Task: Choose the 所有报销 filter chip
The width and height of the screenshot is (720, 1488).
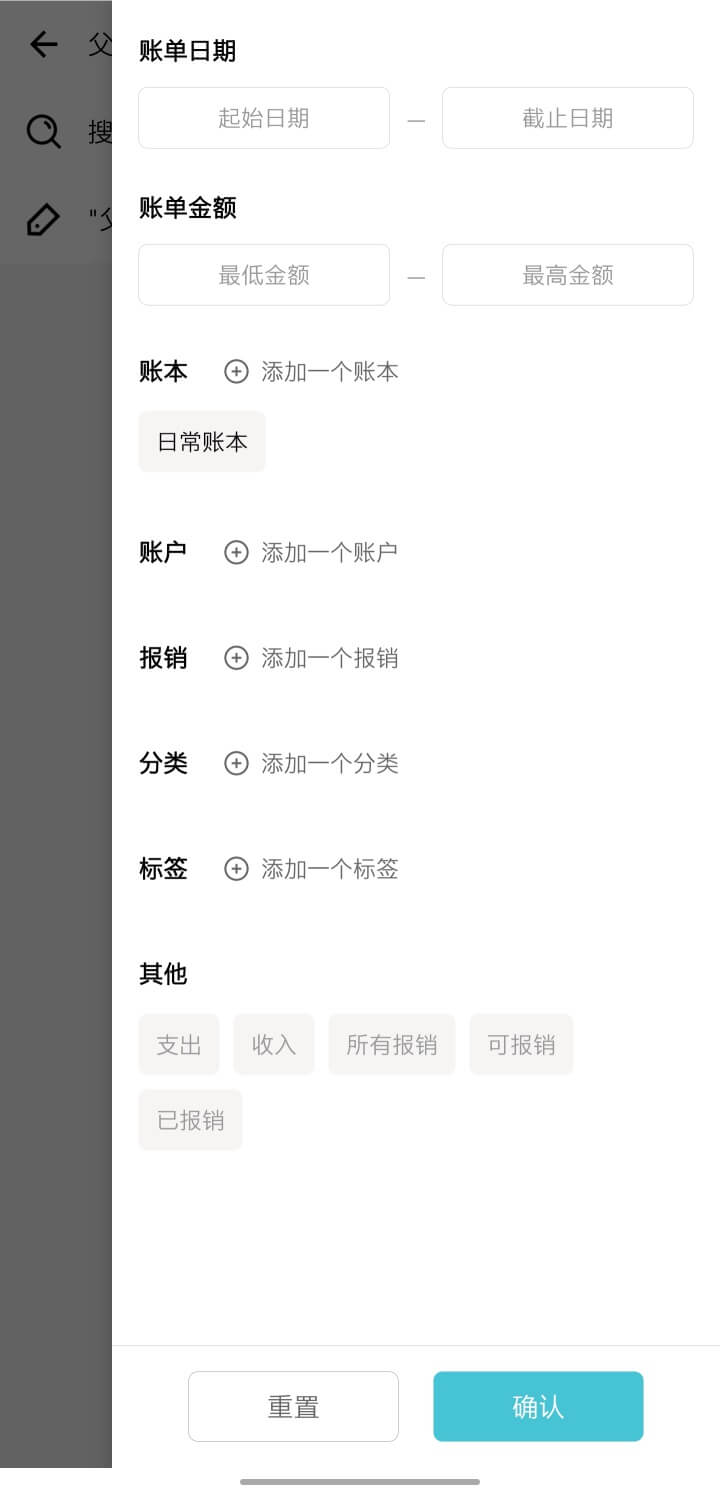Action: [392, 1045]
